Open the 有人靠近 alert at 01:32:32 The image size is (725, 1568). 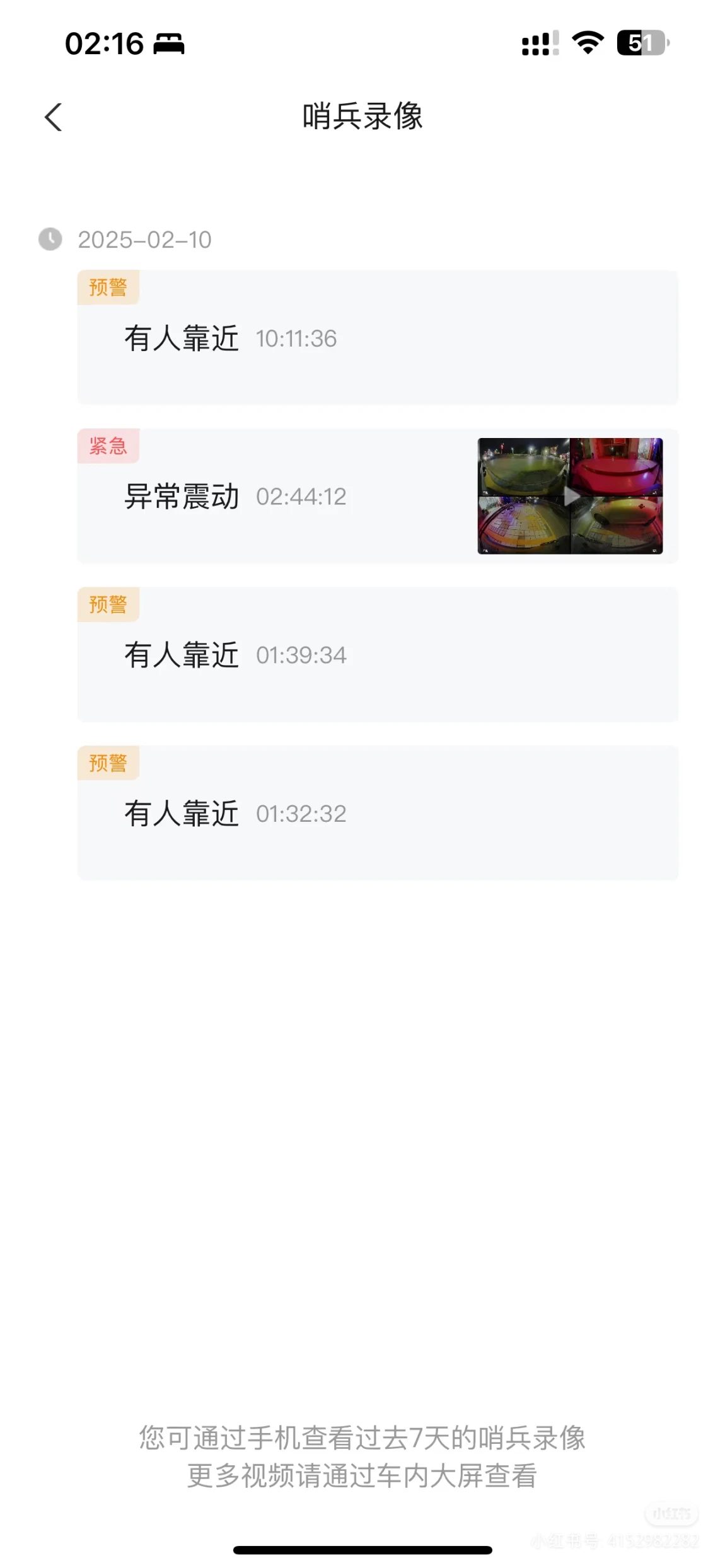click(378, 813)
